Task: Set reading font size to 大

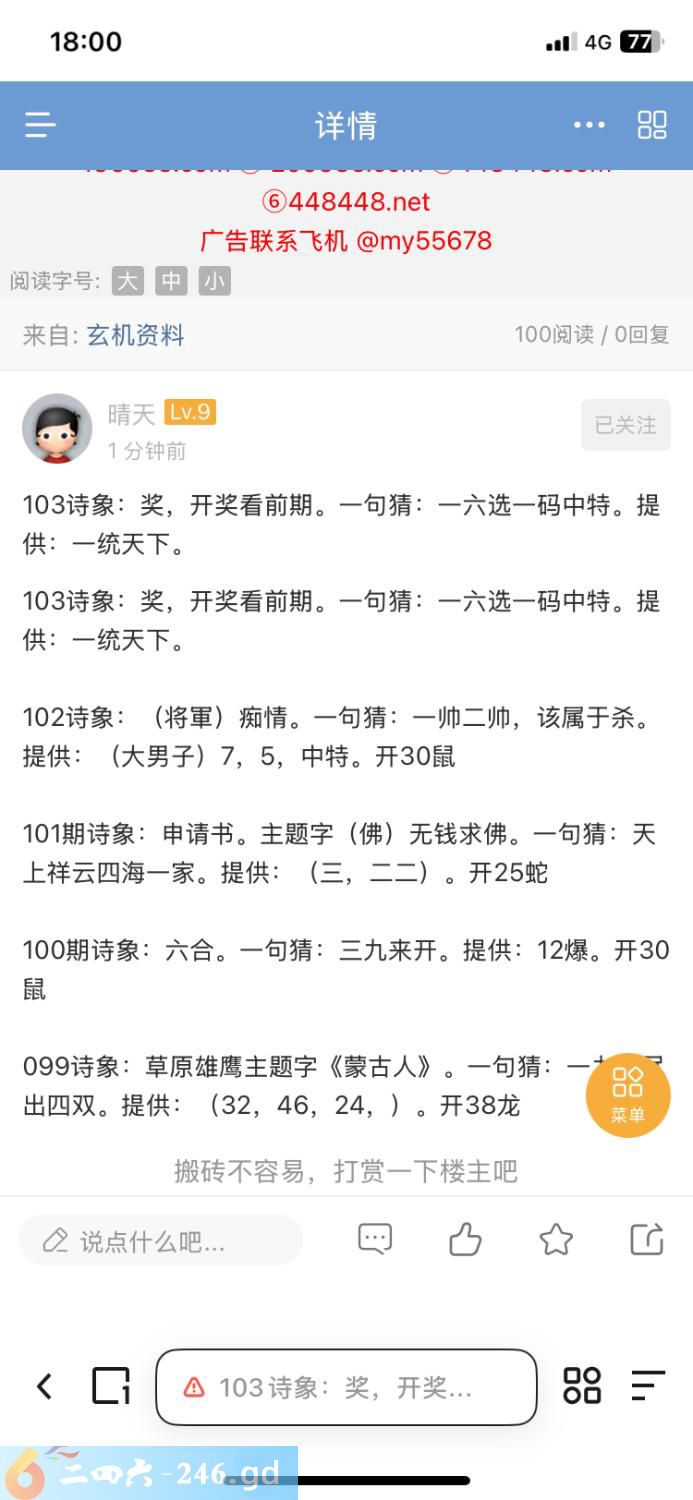Action: pyautogui.click(x=127, y=281)
